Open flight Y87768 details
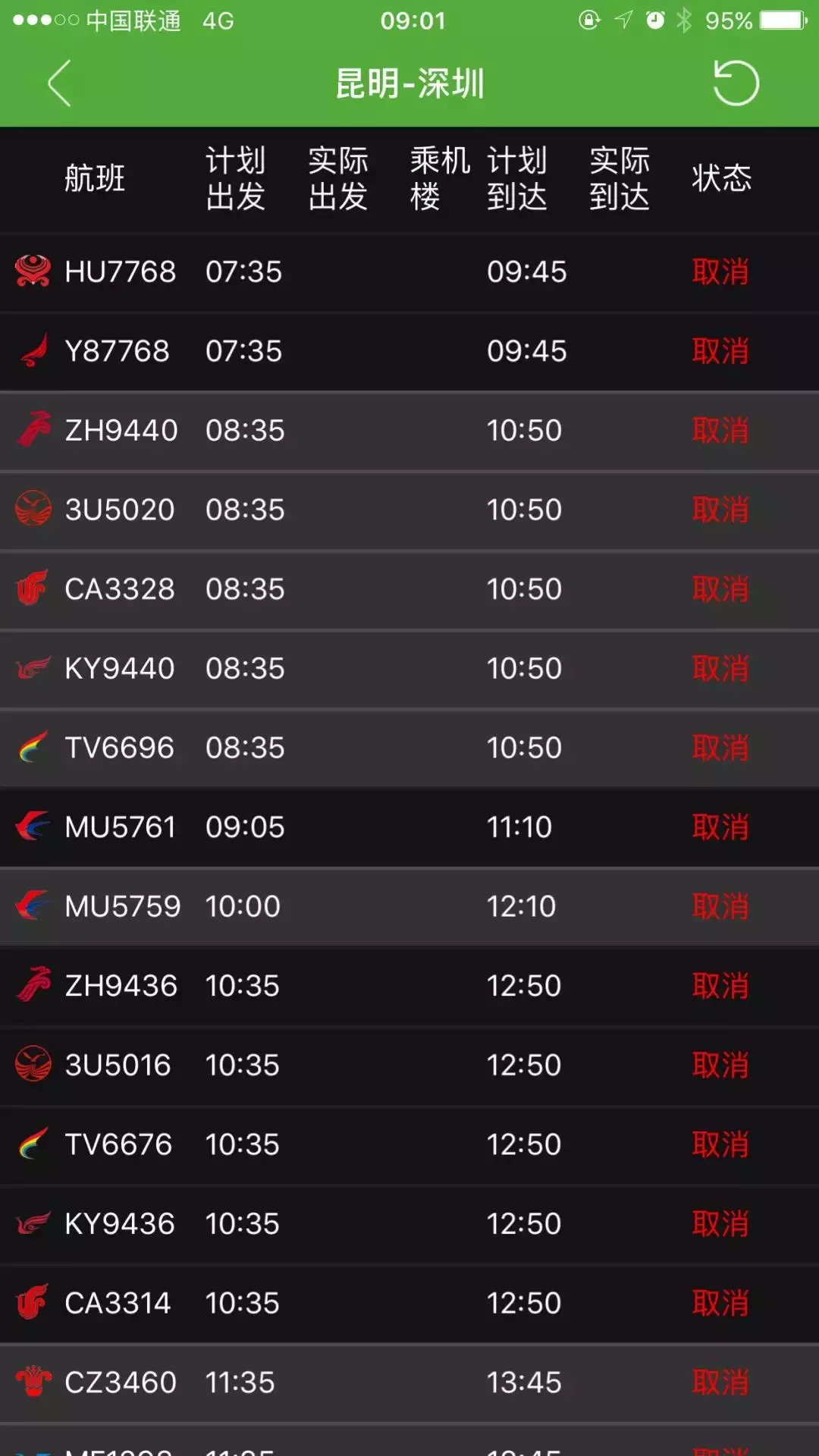Viewport: 819px width, 1456px height. 409,351
